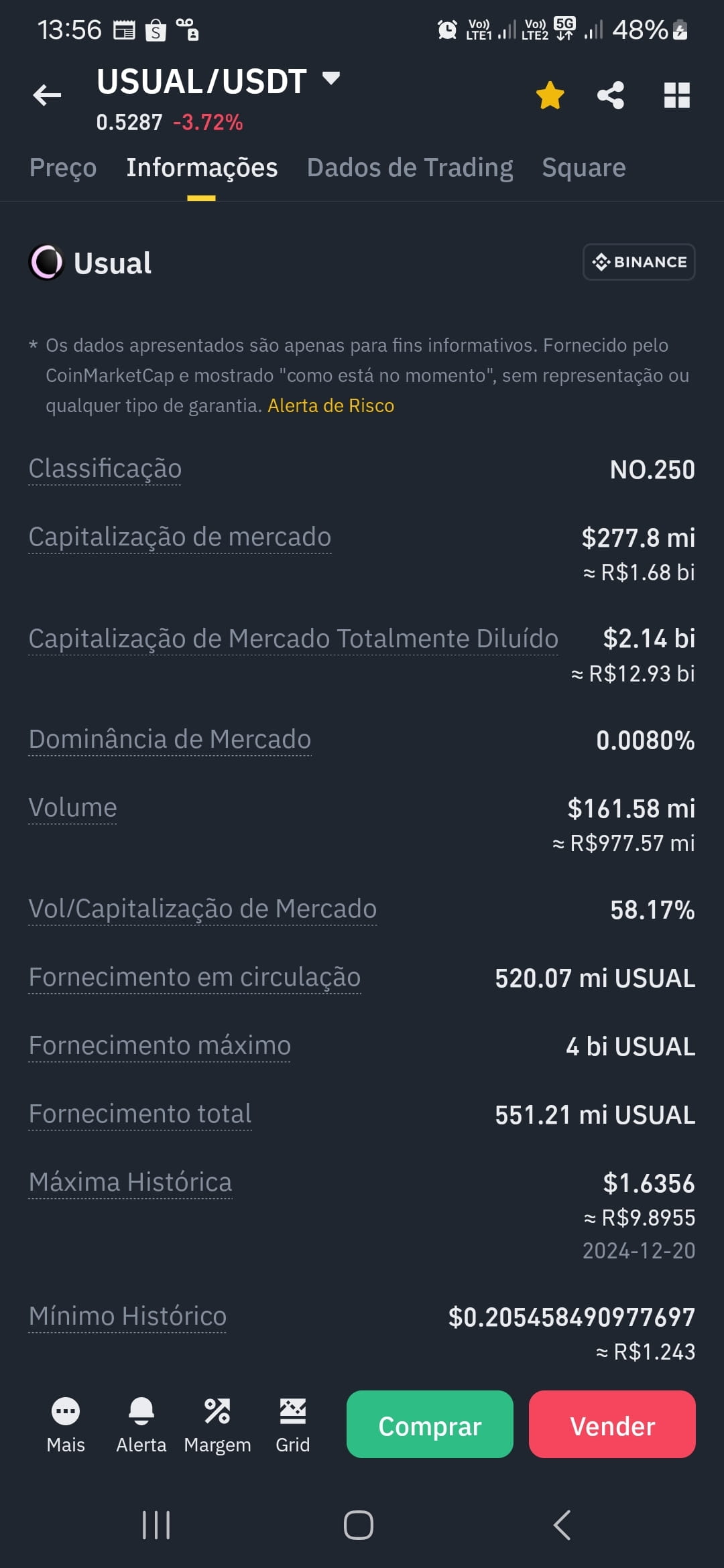Switch to the Preço tab
The height and width of the screenshot is (1568, 724).
pos(63,168)
